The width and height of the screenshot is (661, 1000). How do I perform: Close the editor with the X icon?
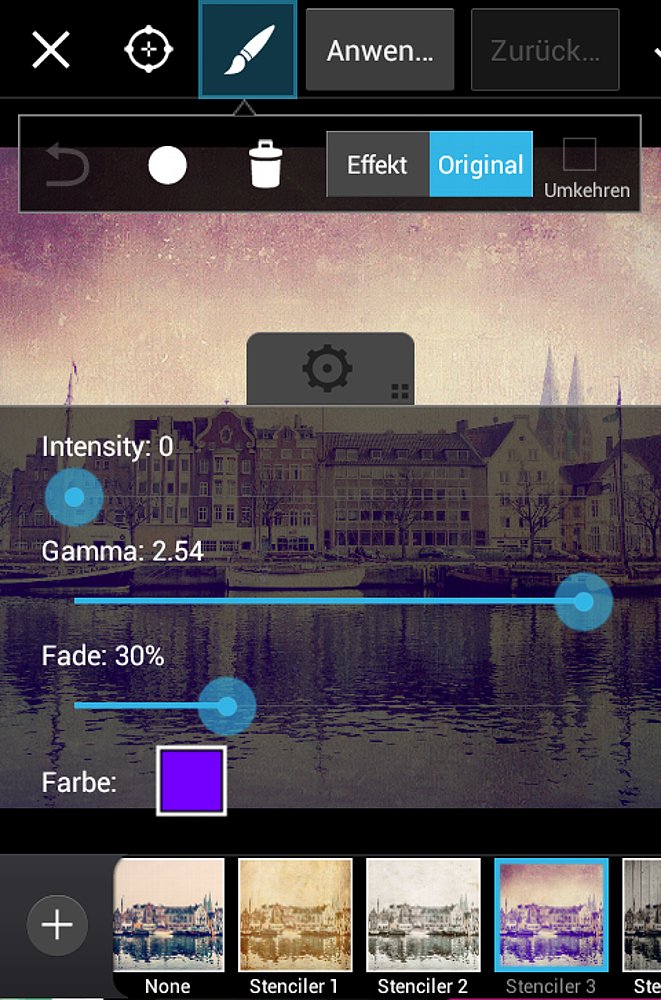coord(50,49)
